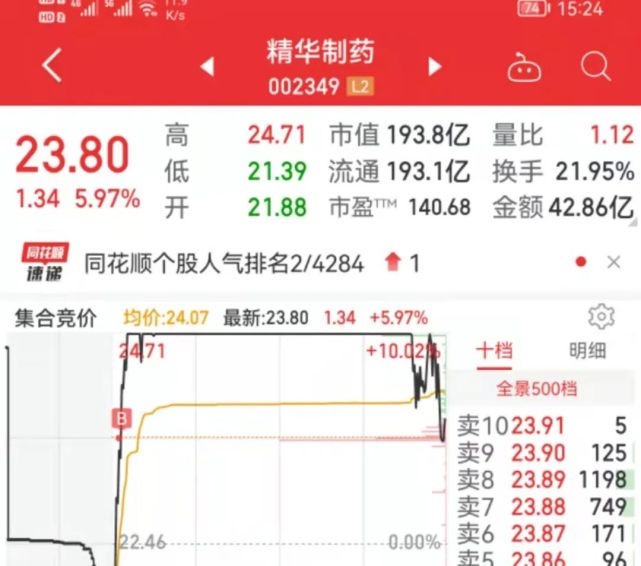Open the robot assistant icon
This screenshot has height=566, width=641.
(x=523, y=68)
